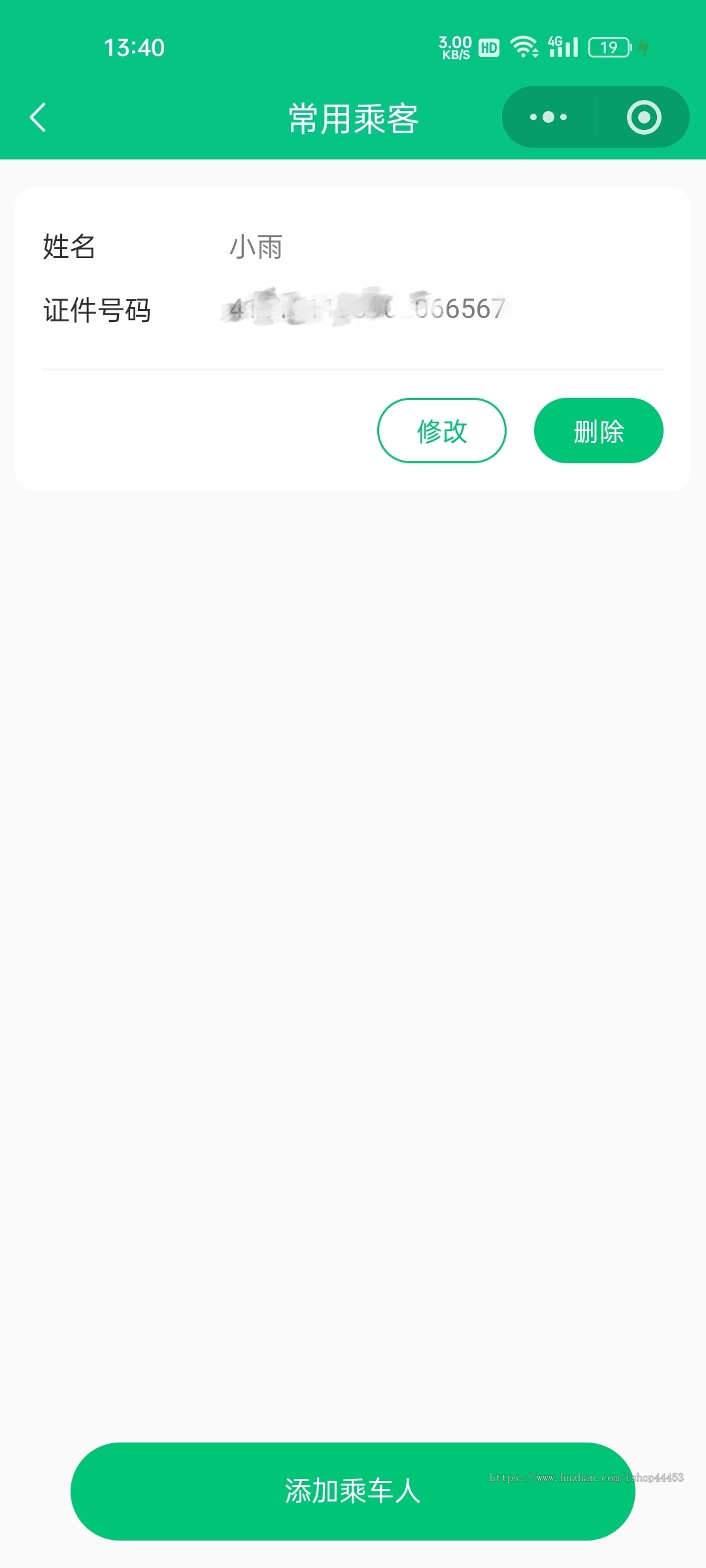Tap the passenger name 小雨
This screenshot has width=706, height=1568.
point(254,248)
